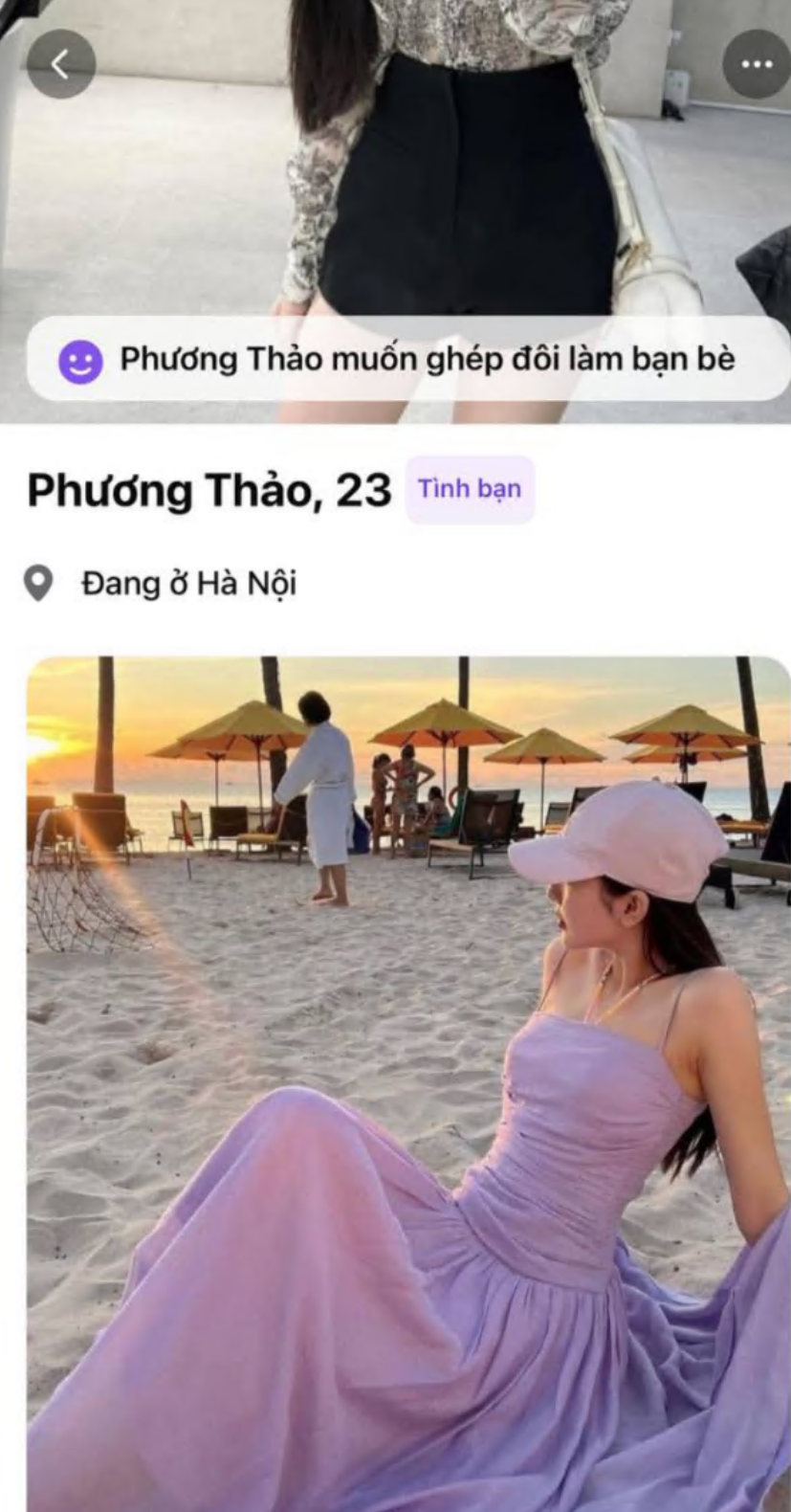791x1512 pixels.
Task: Go back using the top-left arrow
Action: 60,64
